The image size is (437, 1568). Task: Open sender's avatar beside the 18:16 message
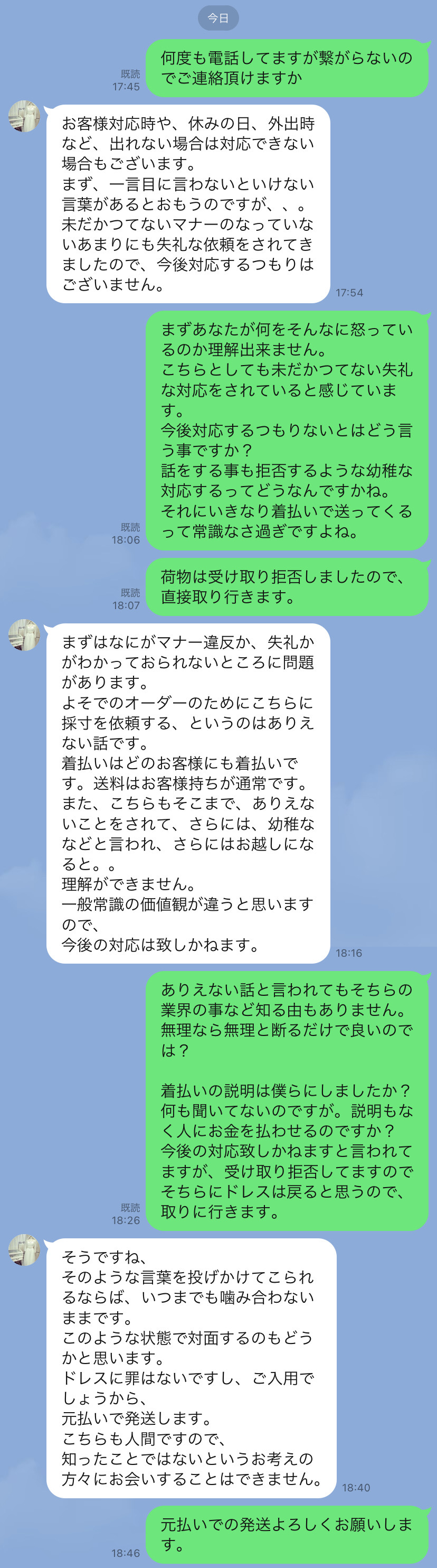24,635
